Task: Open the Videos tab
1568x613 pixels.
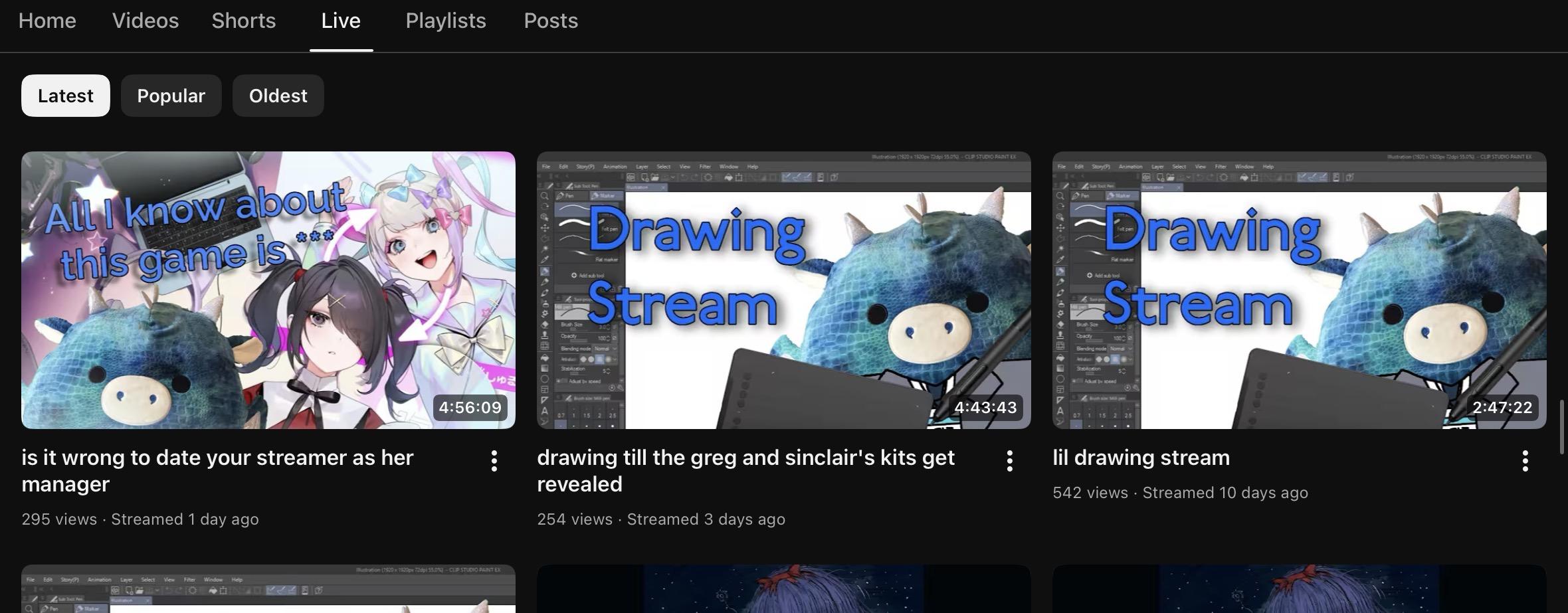Action: (x=146, y=21)
